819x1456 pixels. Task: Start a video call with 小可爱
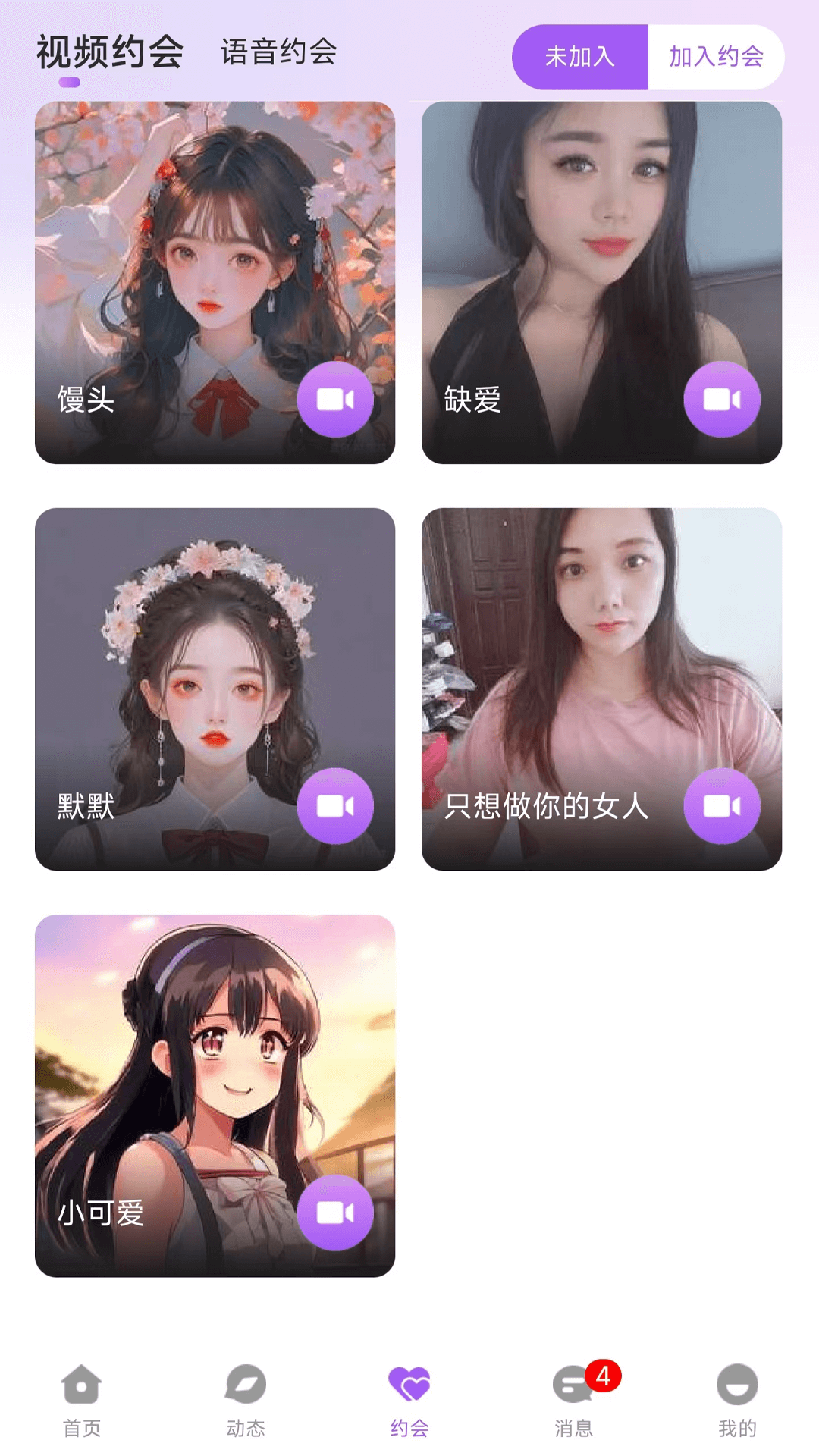point(335,1212)
